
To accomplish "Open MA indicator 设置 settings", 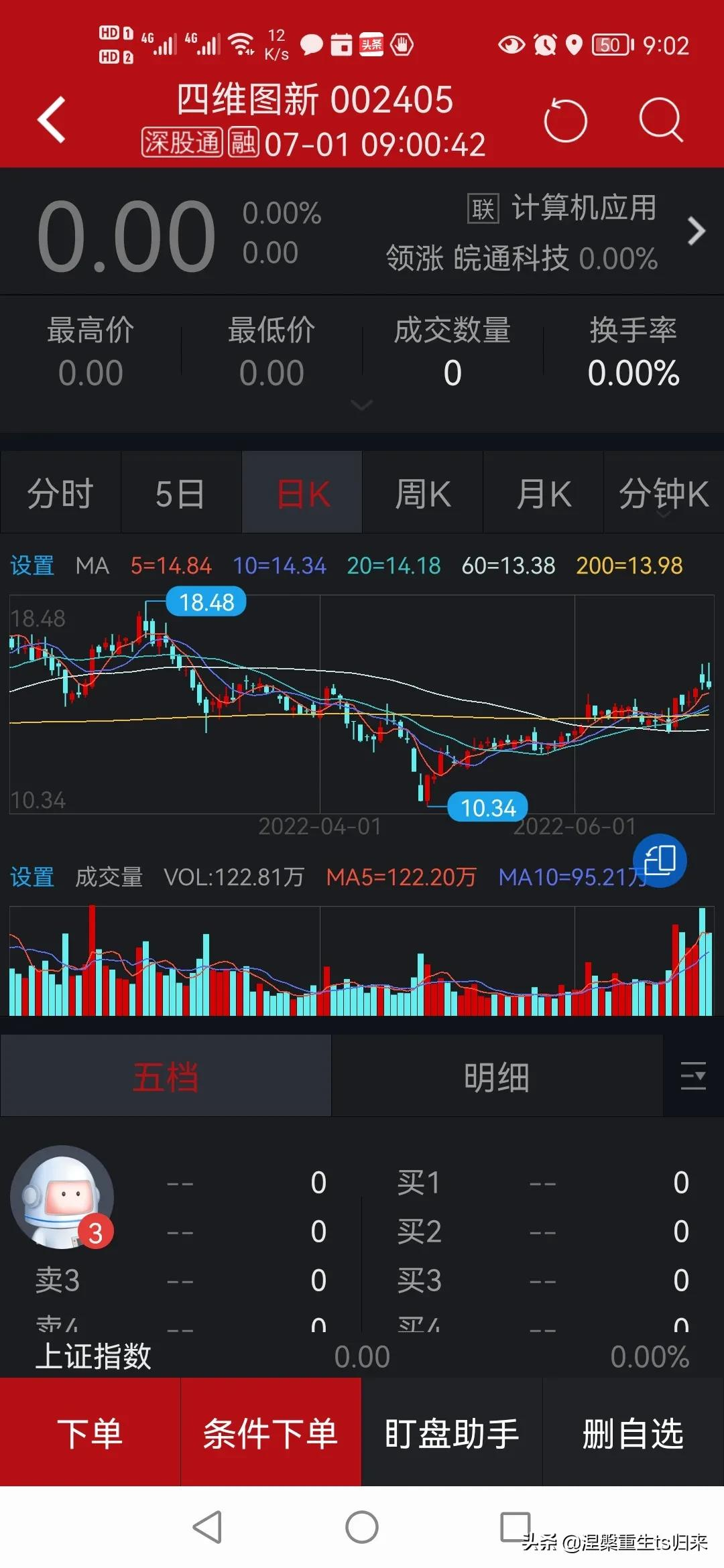I will click(x=32, y=566).
